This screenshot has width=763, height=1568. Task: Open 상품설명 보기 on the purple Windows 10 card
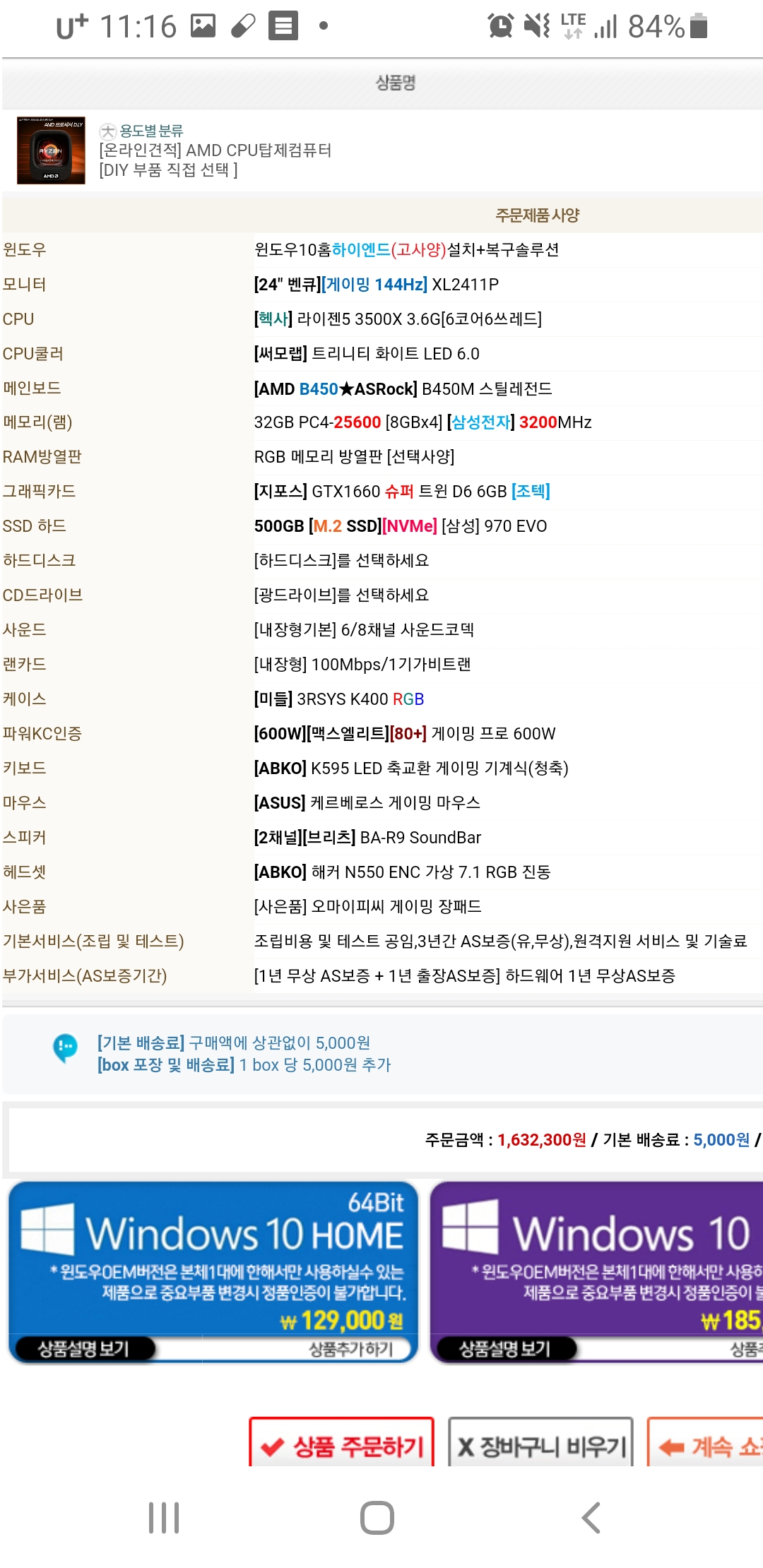pyautogui.click(x=505, y=1348)
